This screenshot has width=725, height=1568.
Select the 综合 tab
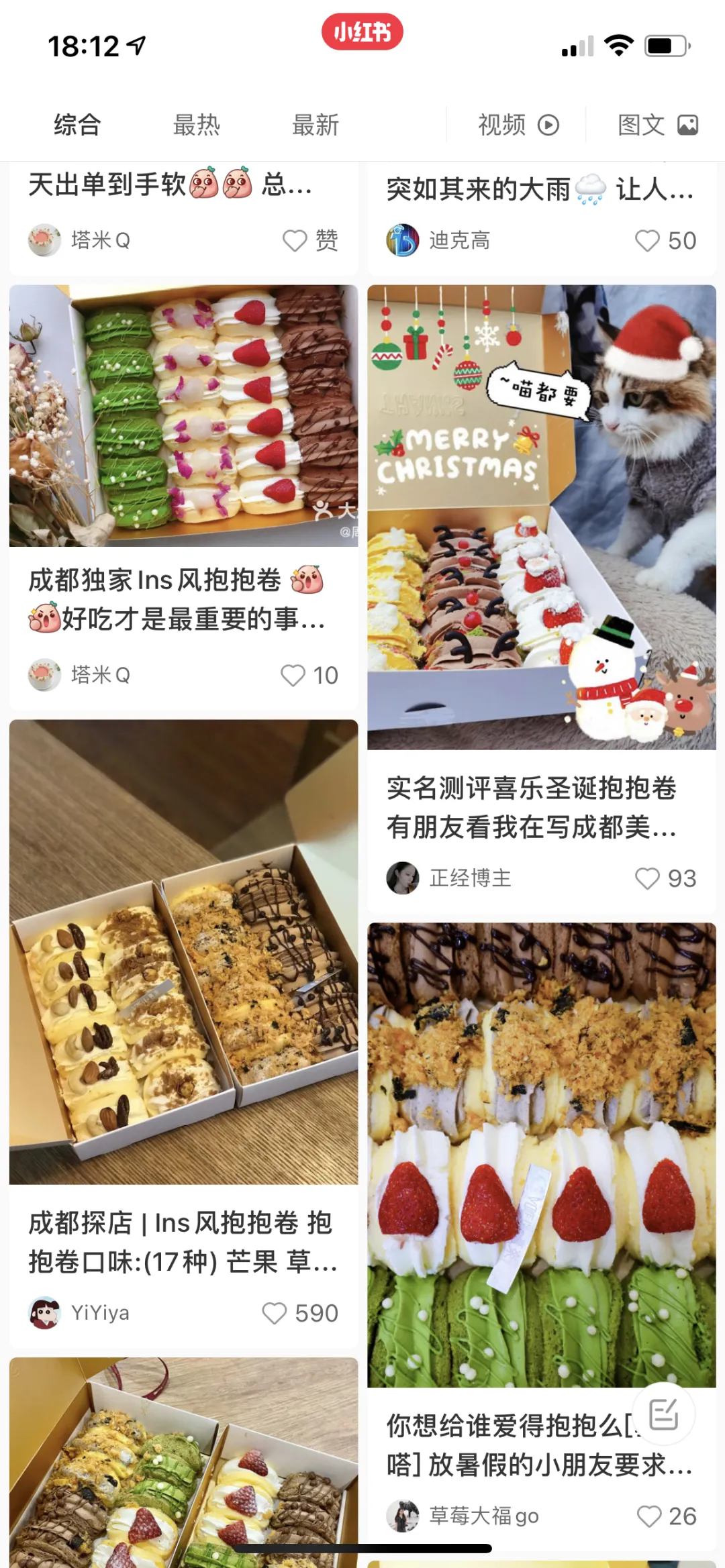(77, 125)
